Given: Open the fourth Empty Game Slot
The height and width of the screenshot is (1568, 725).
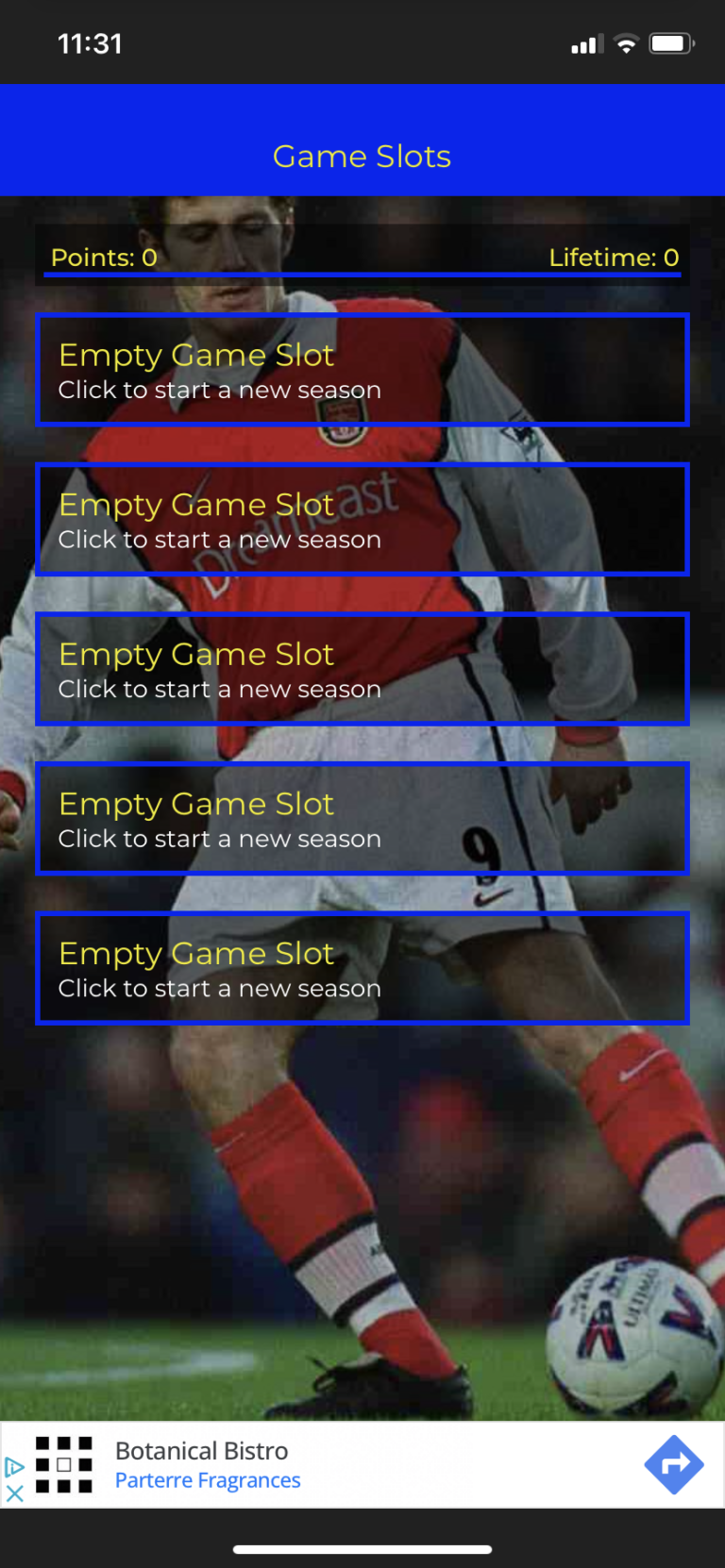Looking at the screenshot, I should pos(362,818).
